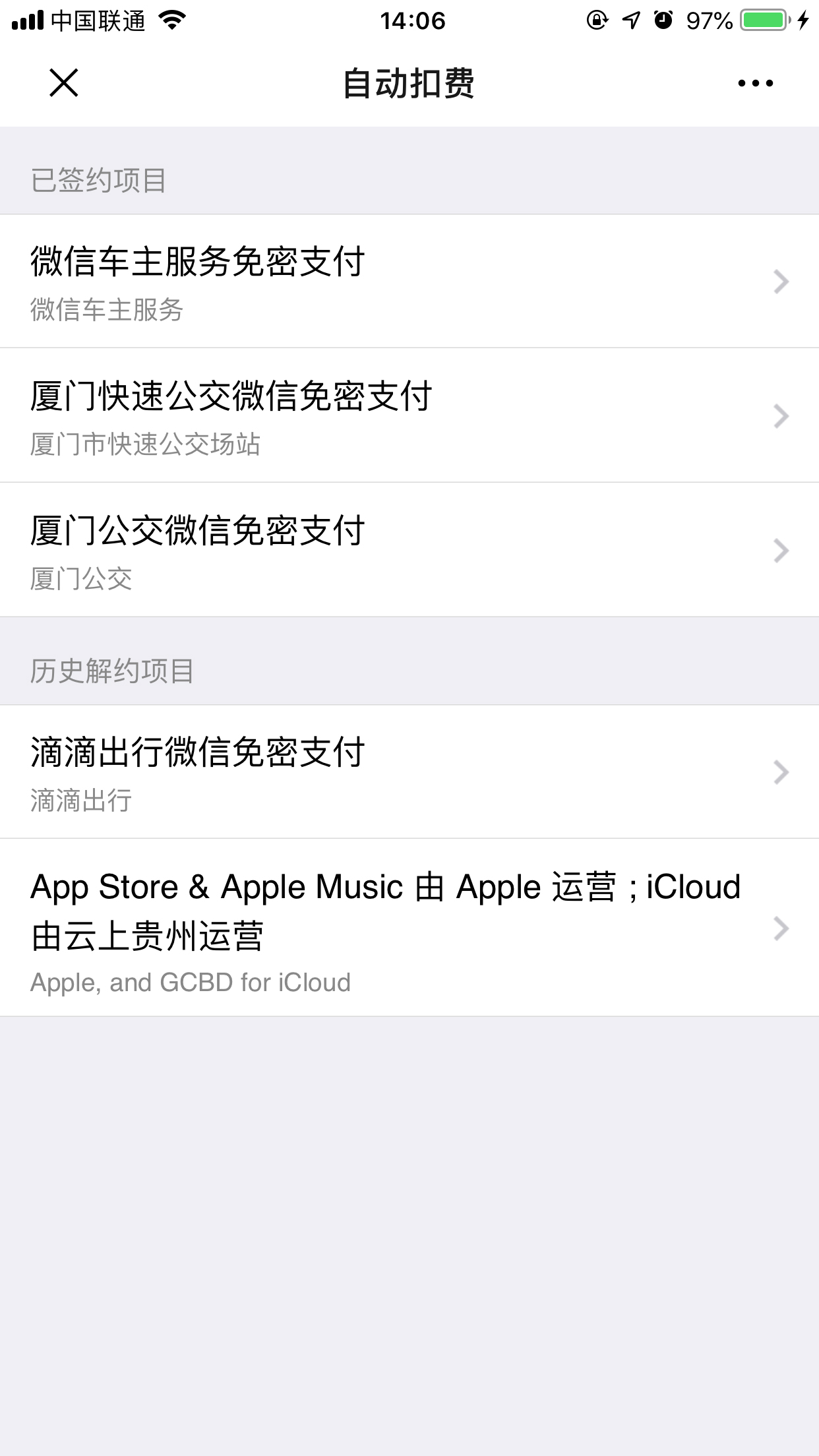The image size is (819, 1456).
Task: Open 微信车主服务免密支付 details
Action: point(409,282)
